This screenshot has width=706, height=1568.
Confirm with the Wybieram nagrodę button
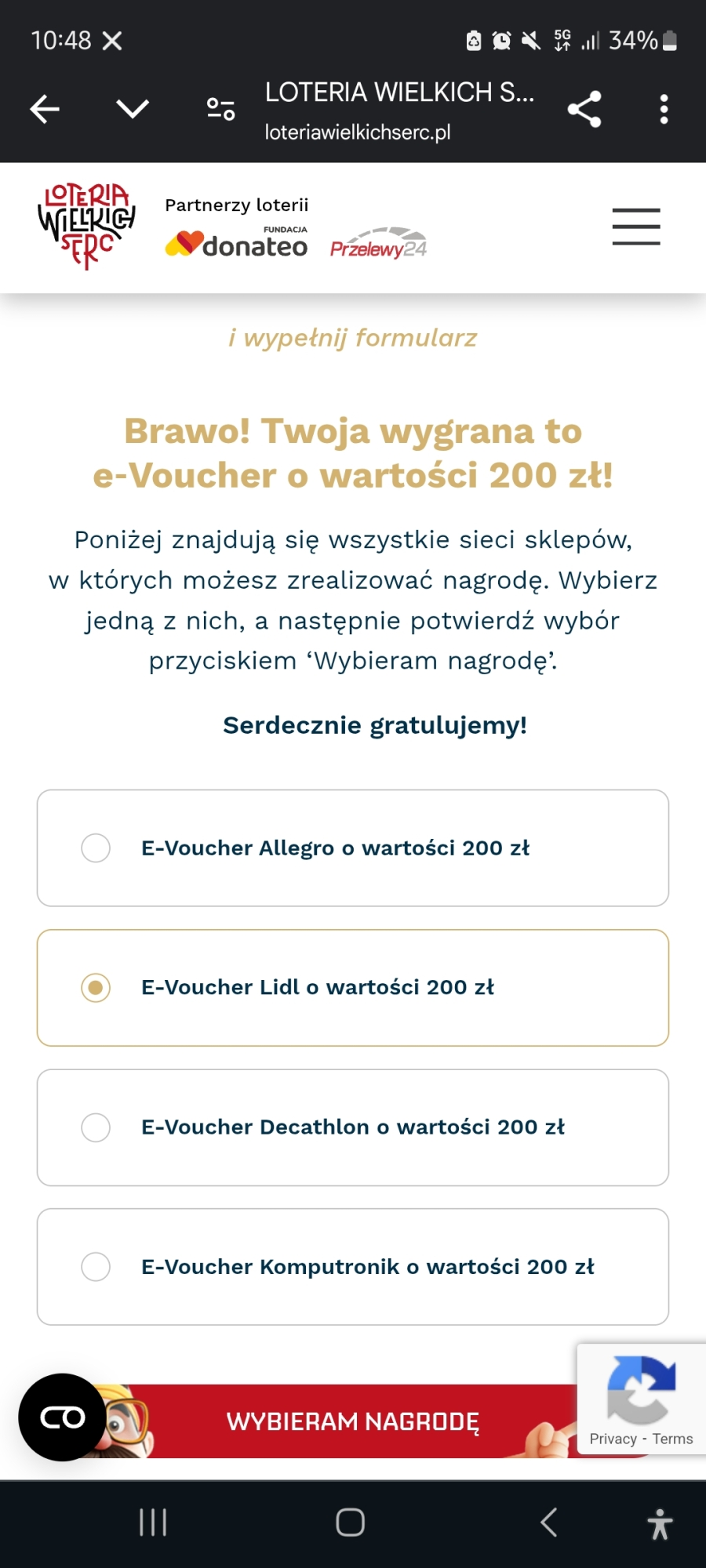pyautogui.click(x=353, y=1421)
